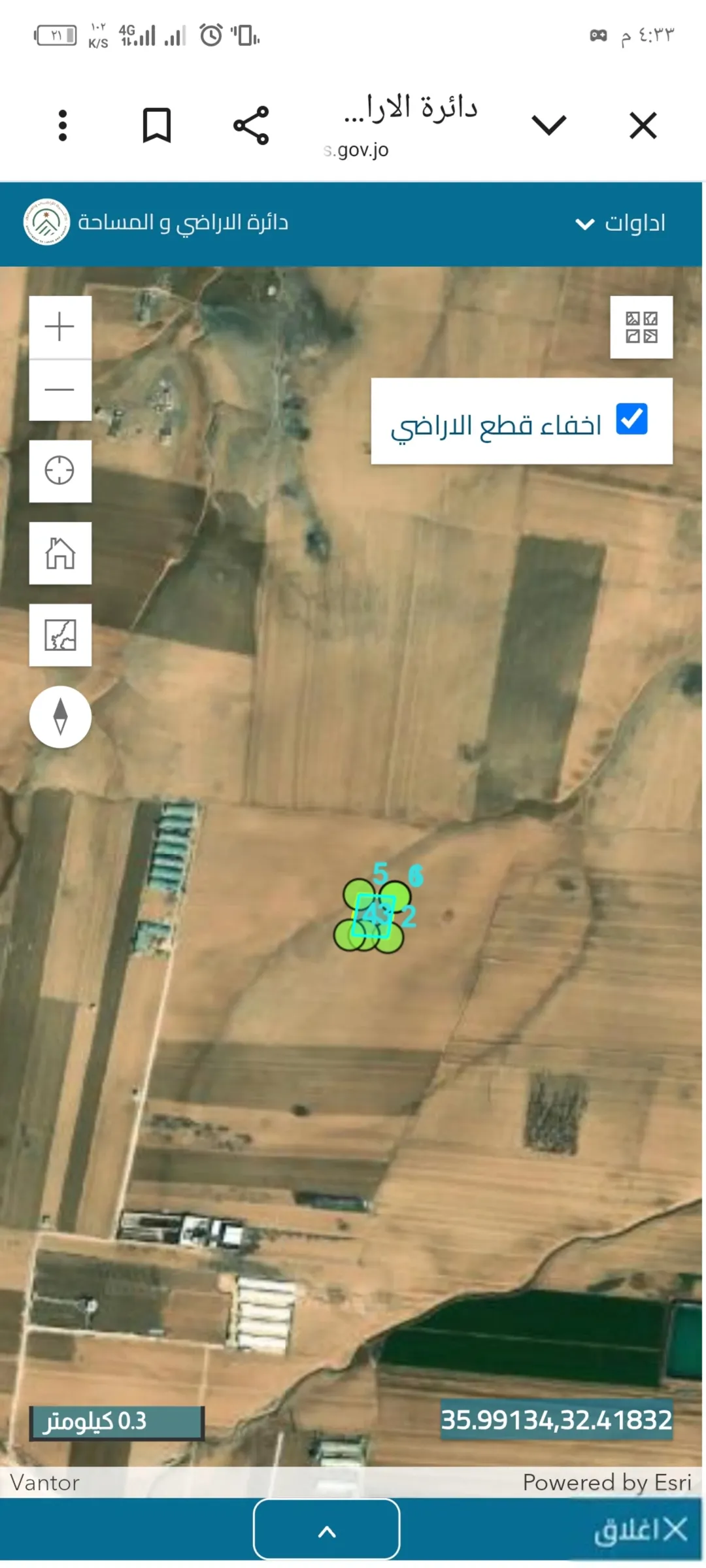Bookmark this page
The width and height of the screenshot is (706, 1568).
pos(157,125)
